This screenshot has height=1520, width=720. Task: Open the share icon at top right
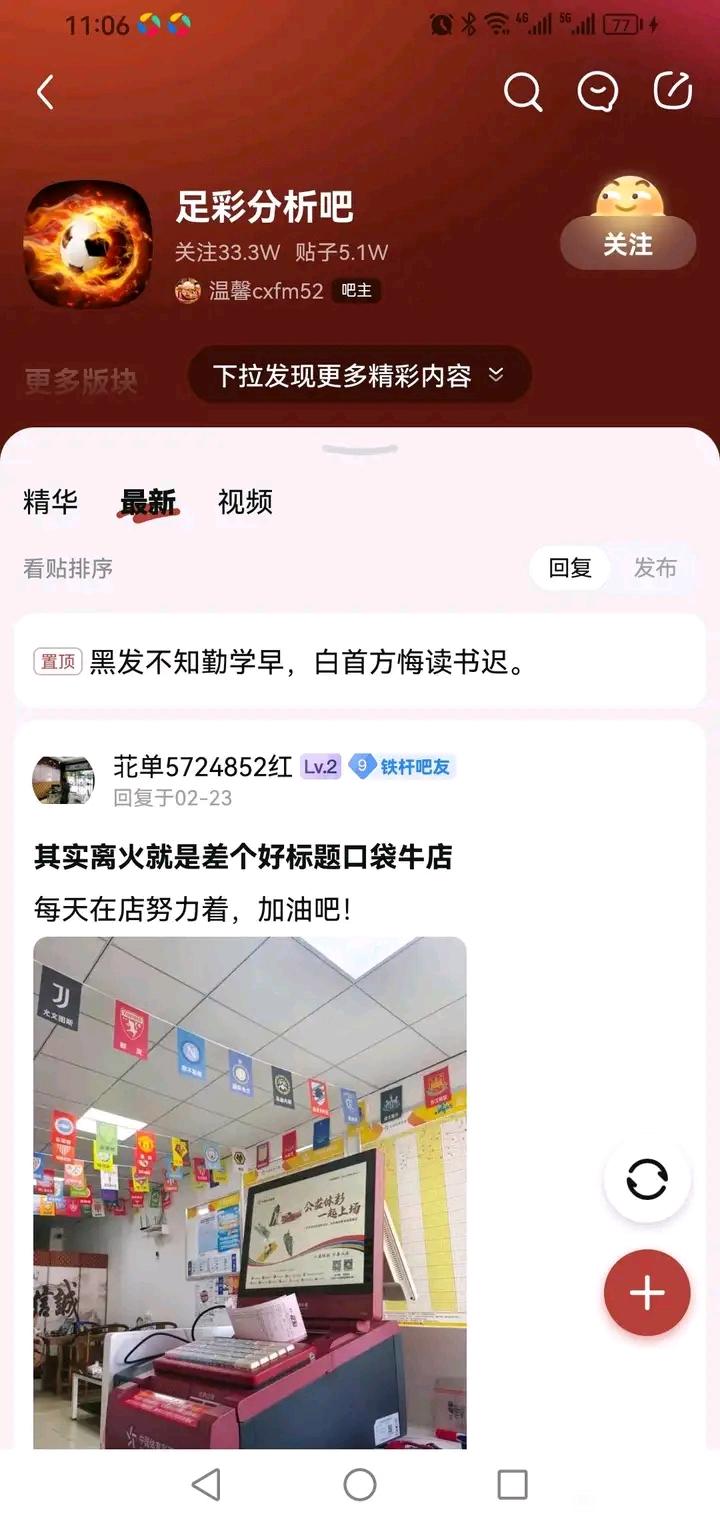[x=672, y=92]
